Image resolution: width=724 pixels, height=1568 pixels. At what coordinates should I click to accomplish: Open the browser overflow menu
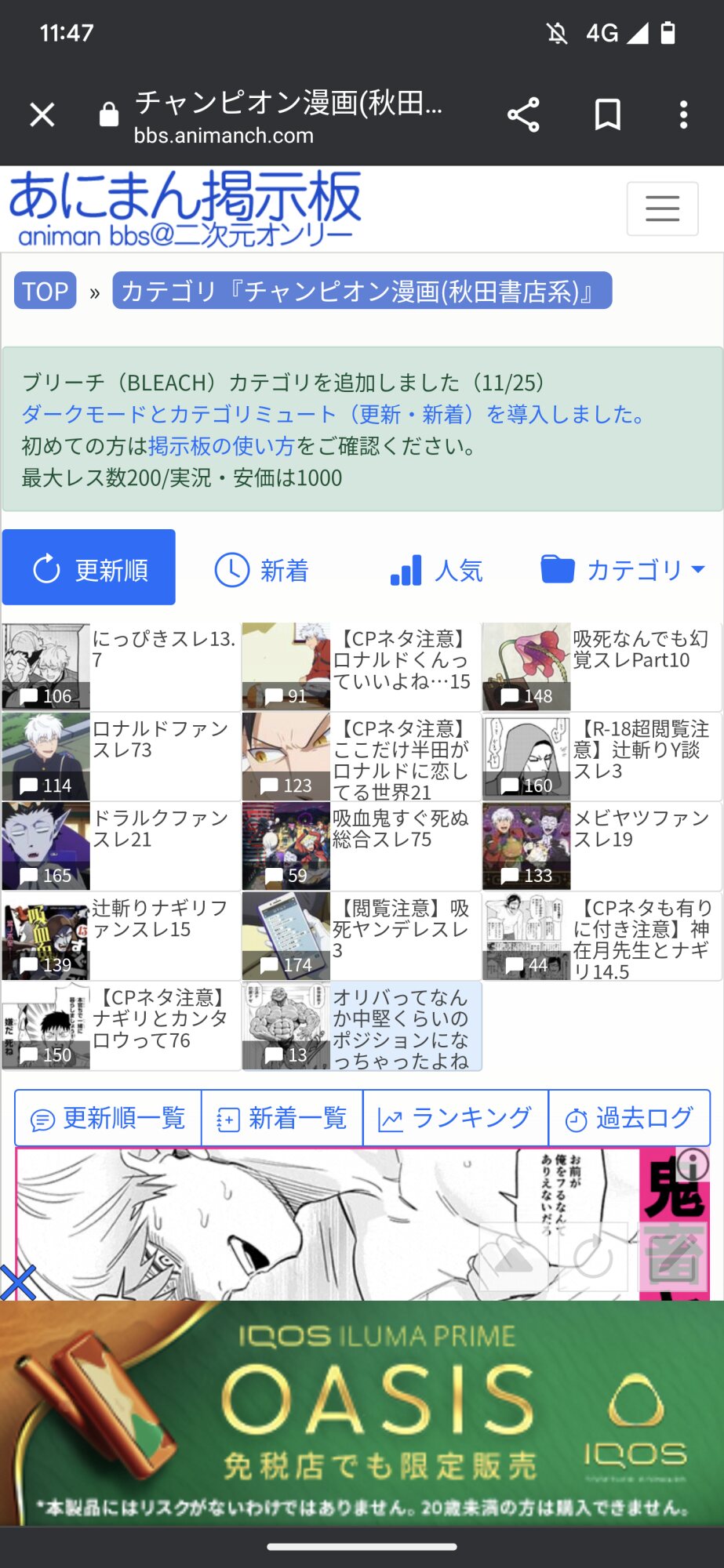click(x=683, y=114)
